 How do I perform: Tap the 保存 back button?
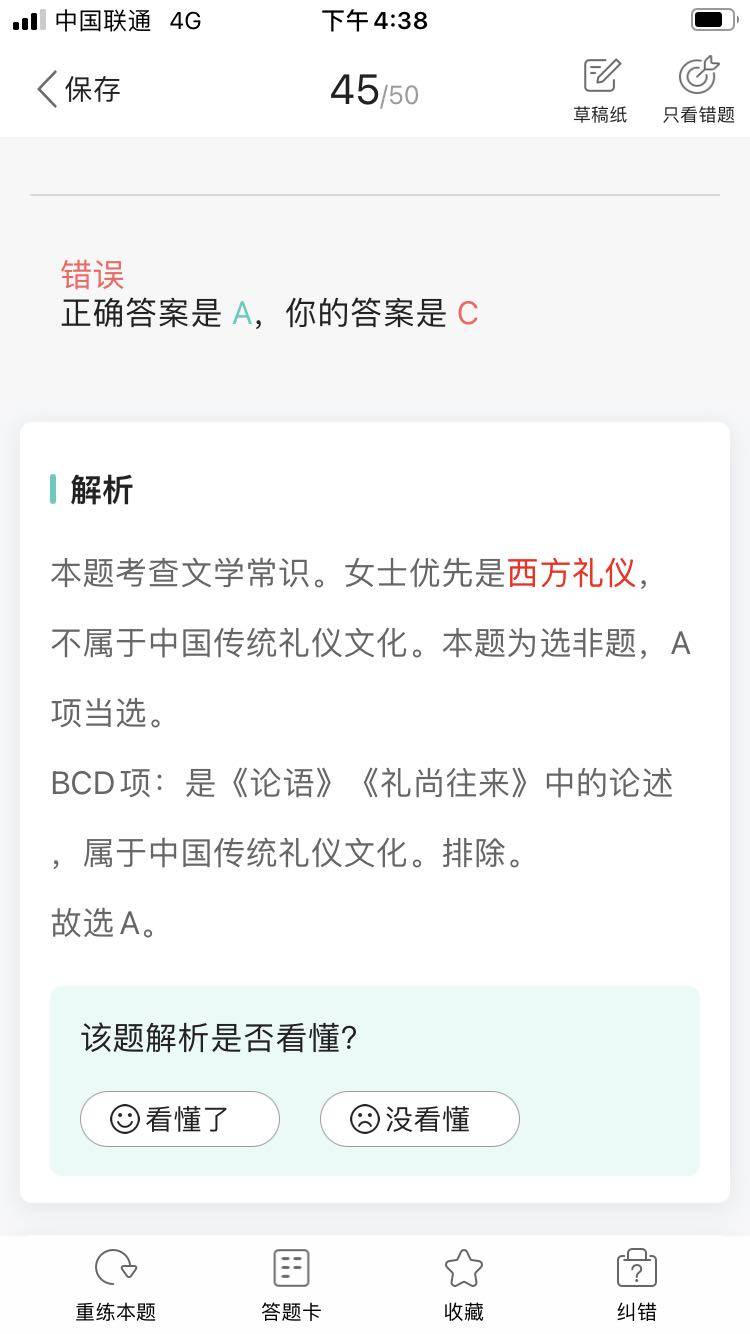coord(78,90)
